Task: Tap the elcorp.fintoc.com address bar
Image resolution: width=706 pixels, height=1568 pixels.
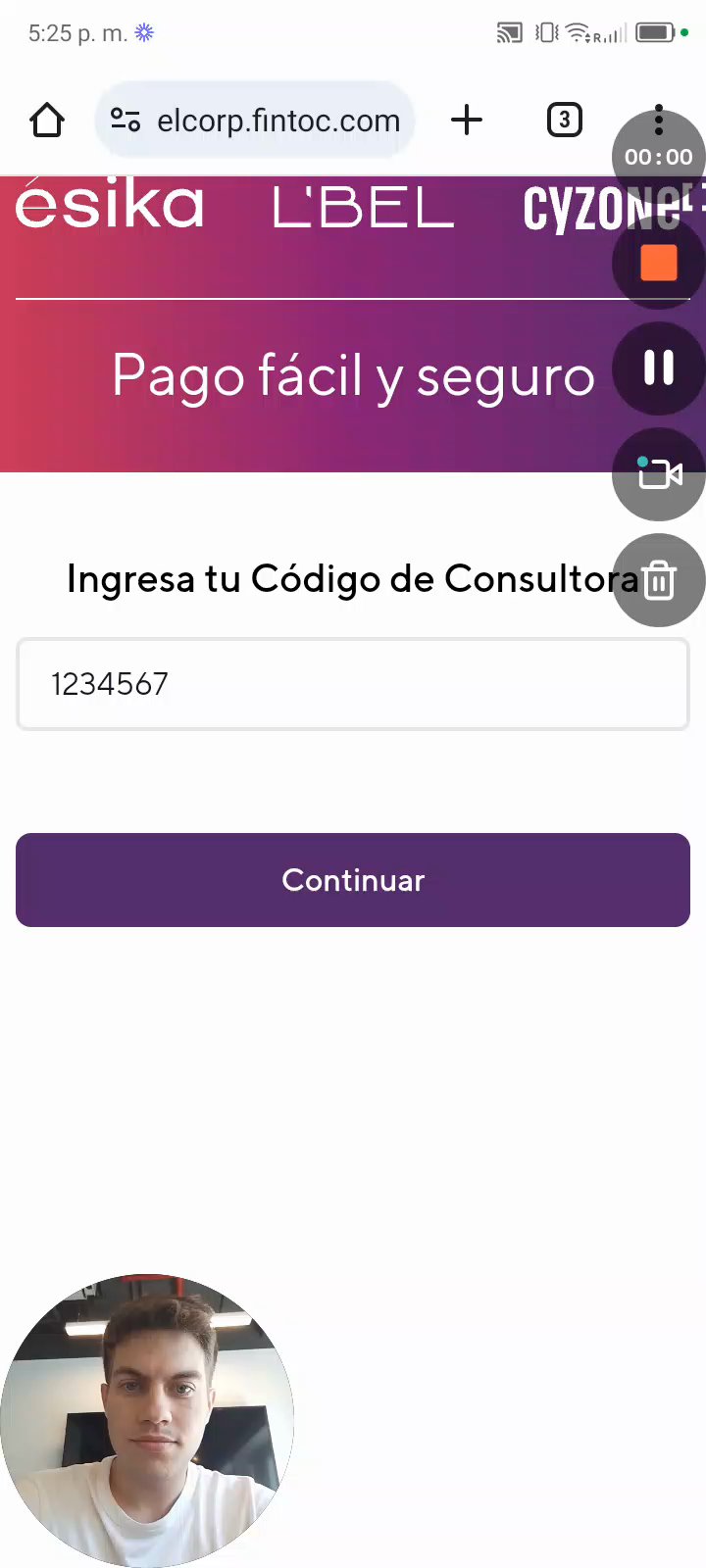Action: [278, 121]
